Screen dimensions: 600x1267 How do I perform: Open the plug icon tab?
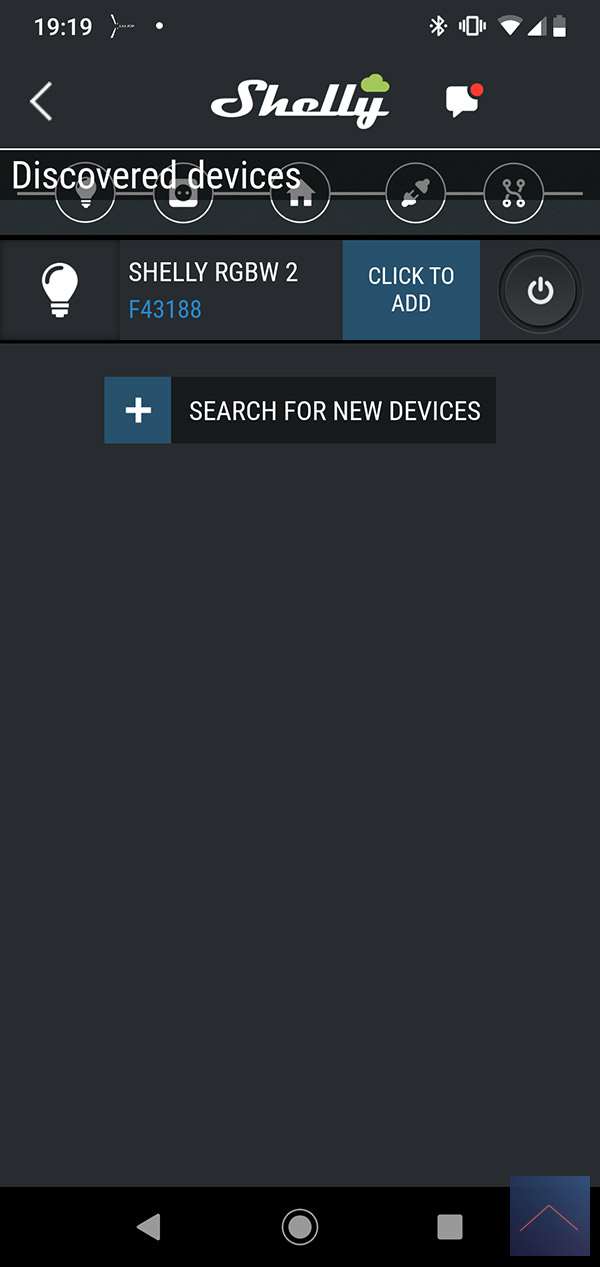click(415, 193)
